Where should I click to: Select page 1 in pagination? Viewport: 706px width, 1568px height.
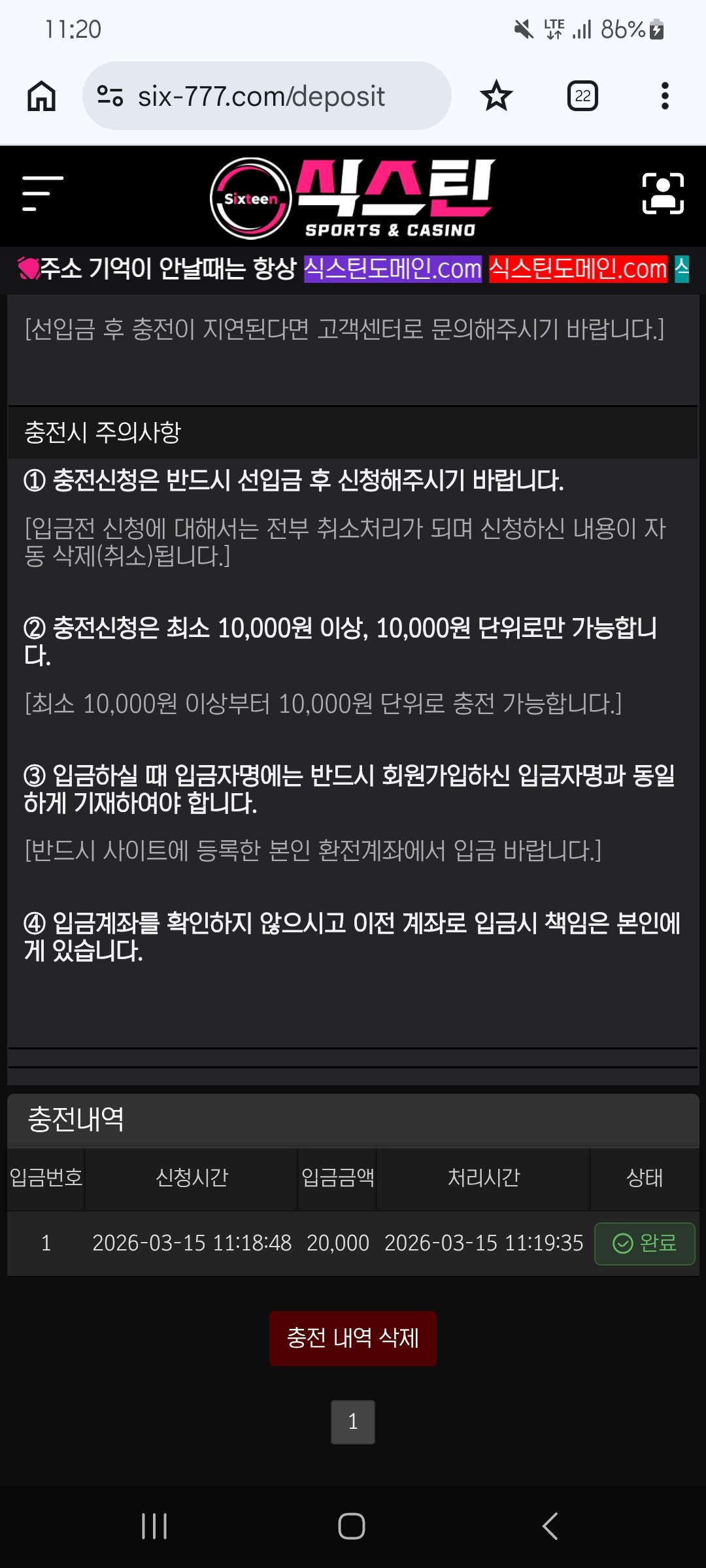(352, 1422)
